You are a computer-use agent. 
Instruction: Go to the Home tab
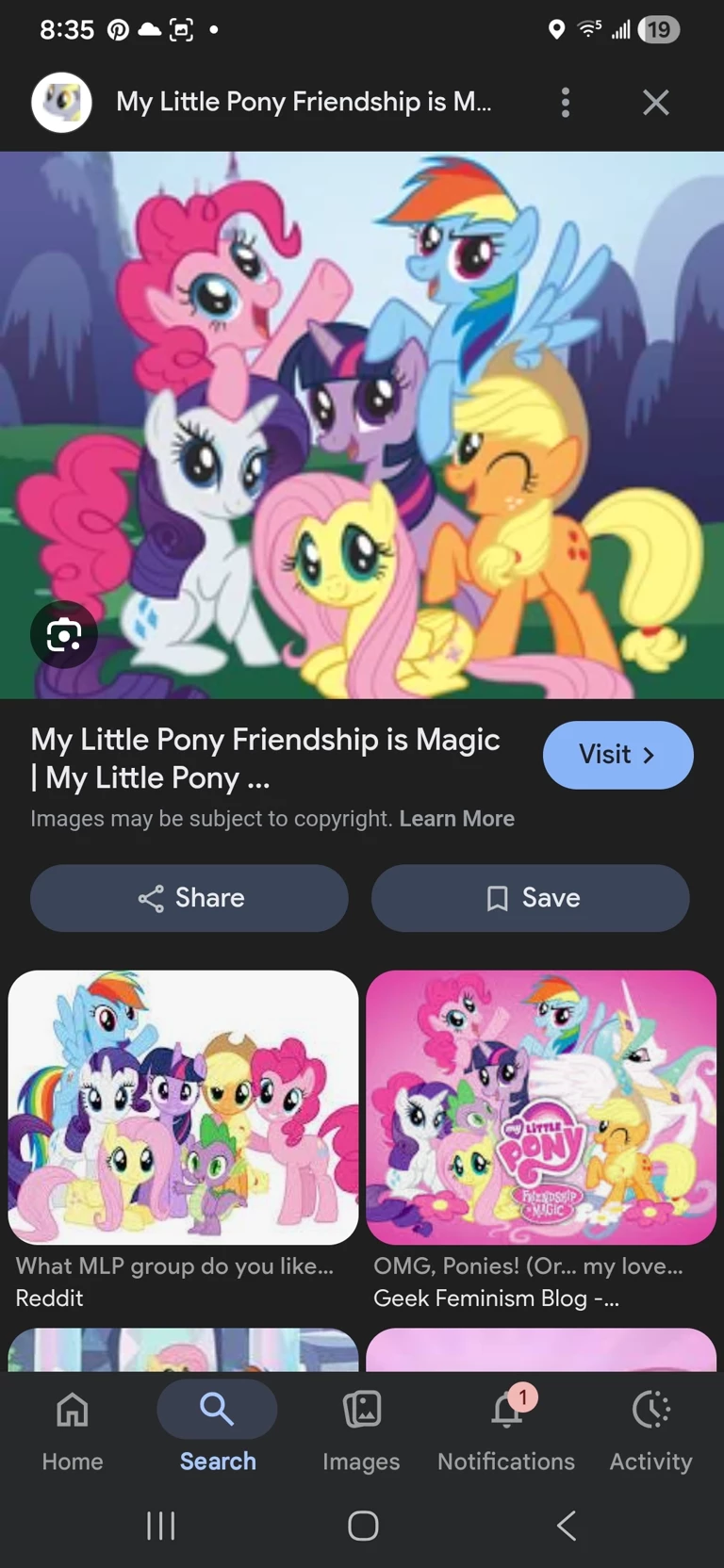(73, 1429)
